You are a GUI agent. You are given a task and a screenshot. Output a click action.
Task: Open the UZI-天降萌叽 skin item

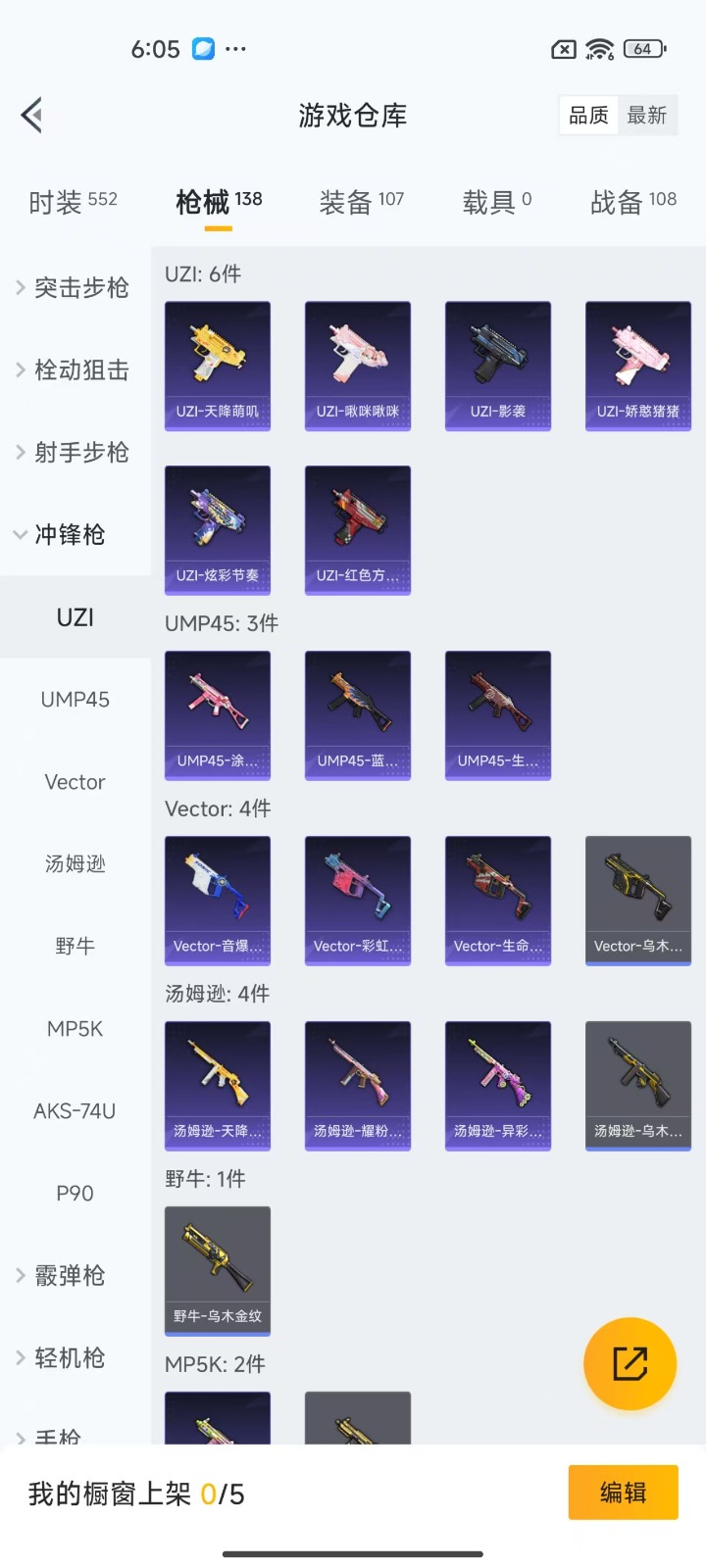coord(218,366)
